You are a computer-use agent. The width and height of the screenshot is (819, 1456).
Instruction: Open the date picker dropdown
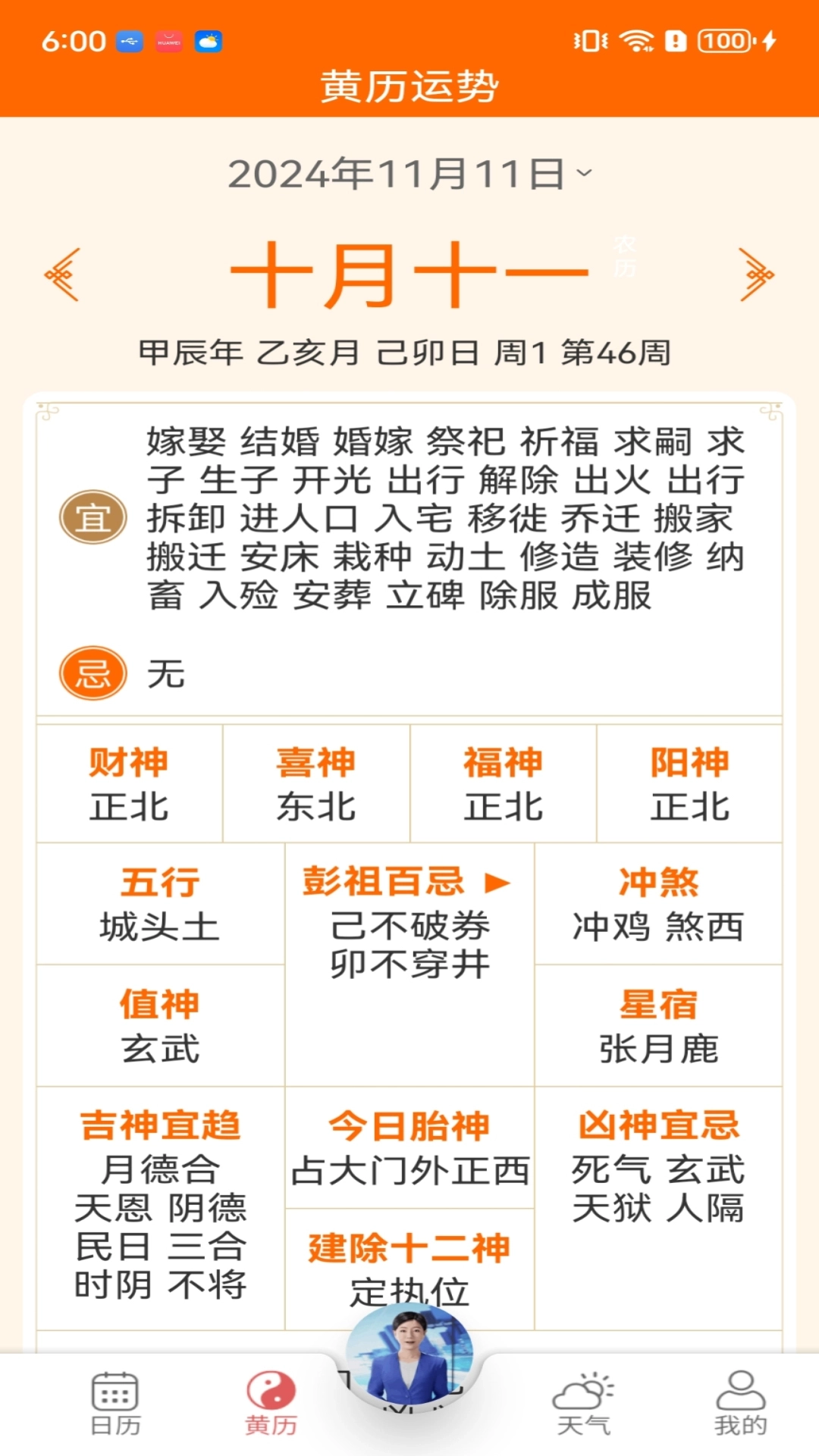[409, 174]
